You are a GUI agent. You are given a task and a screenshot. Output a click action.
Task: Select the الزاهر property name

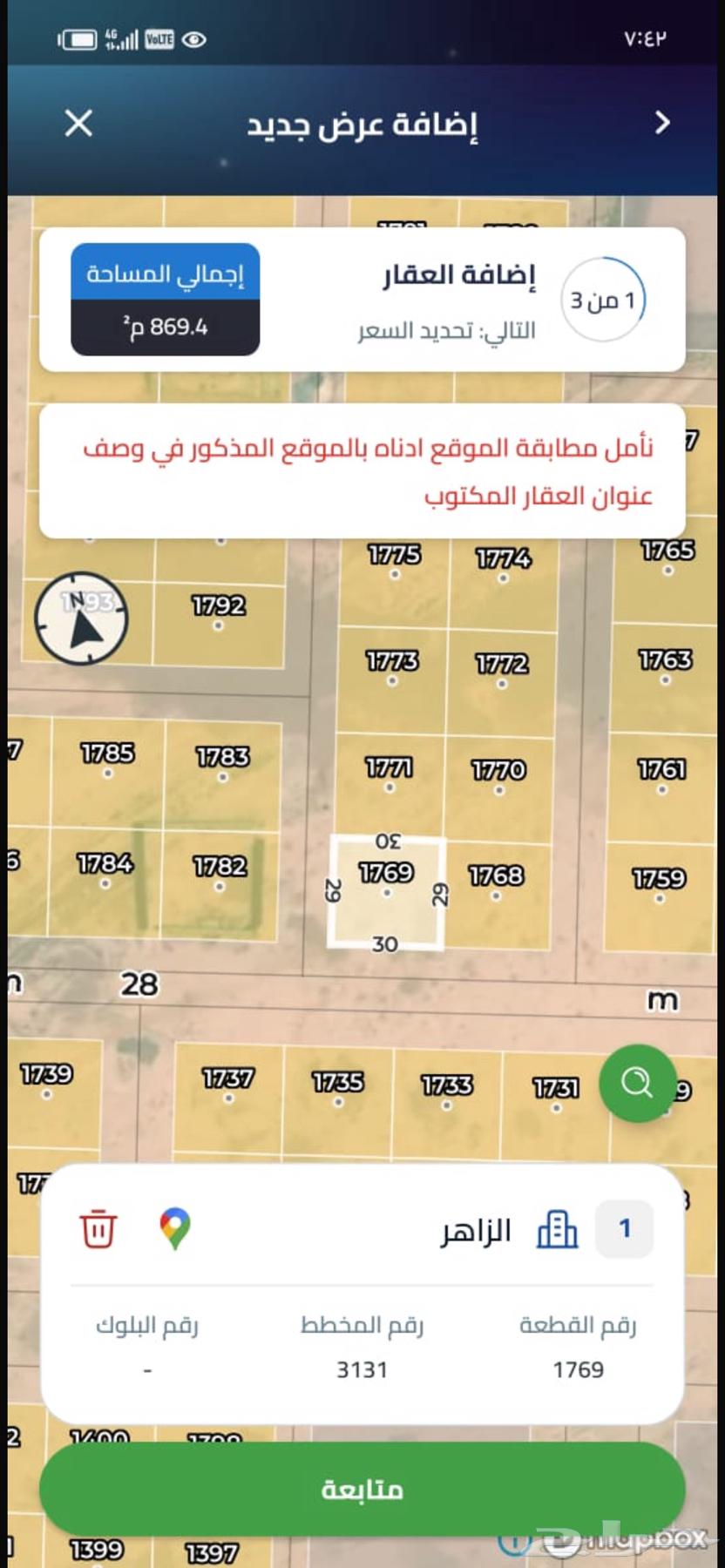[x=475, y=1230]
